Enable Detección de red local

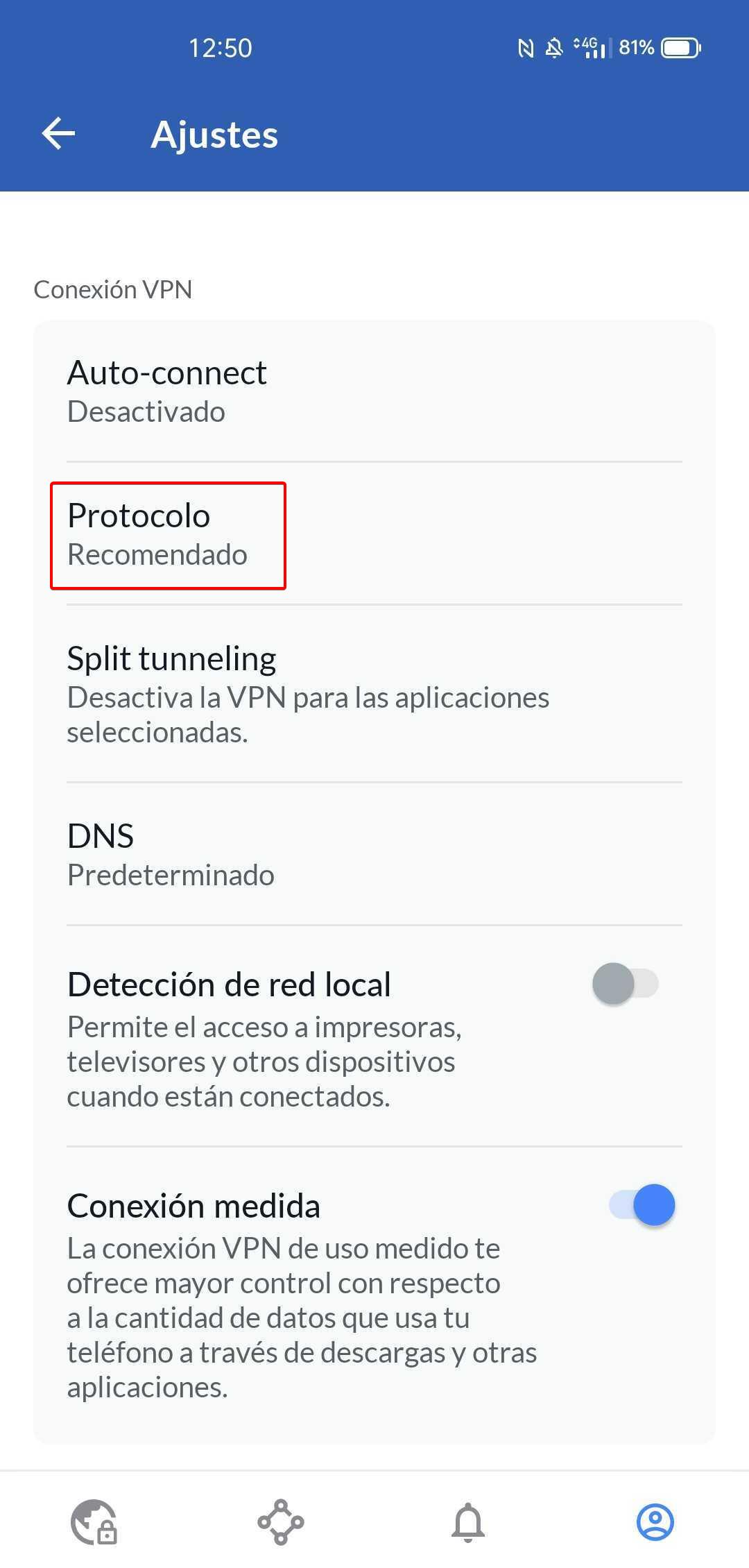625,984
